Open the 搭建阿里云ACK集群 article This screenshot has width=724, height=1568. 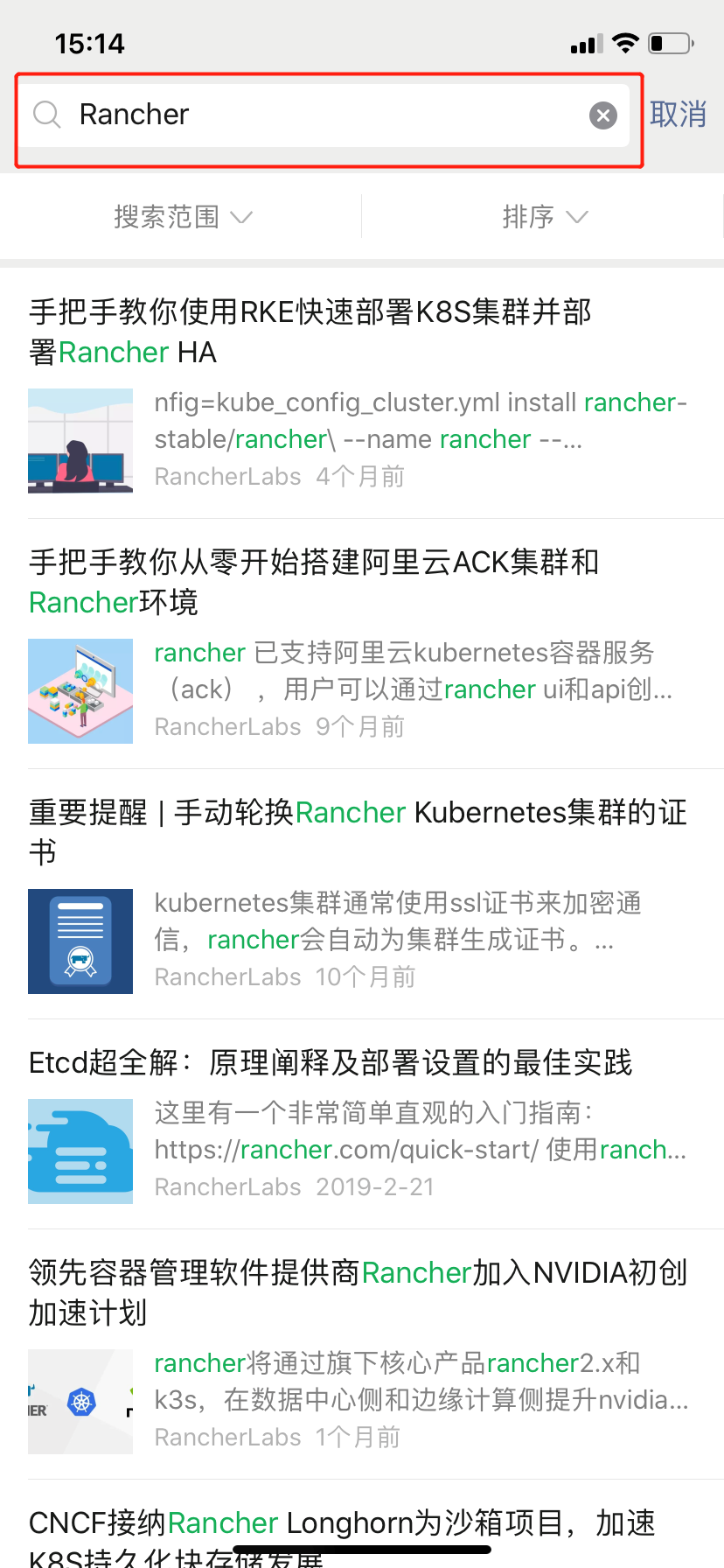[x=313, y=582]
